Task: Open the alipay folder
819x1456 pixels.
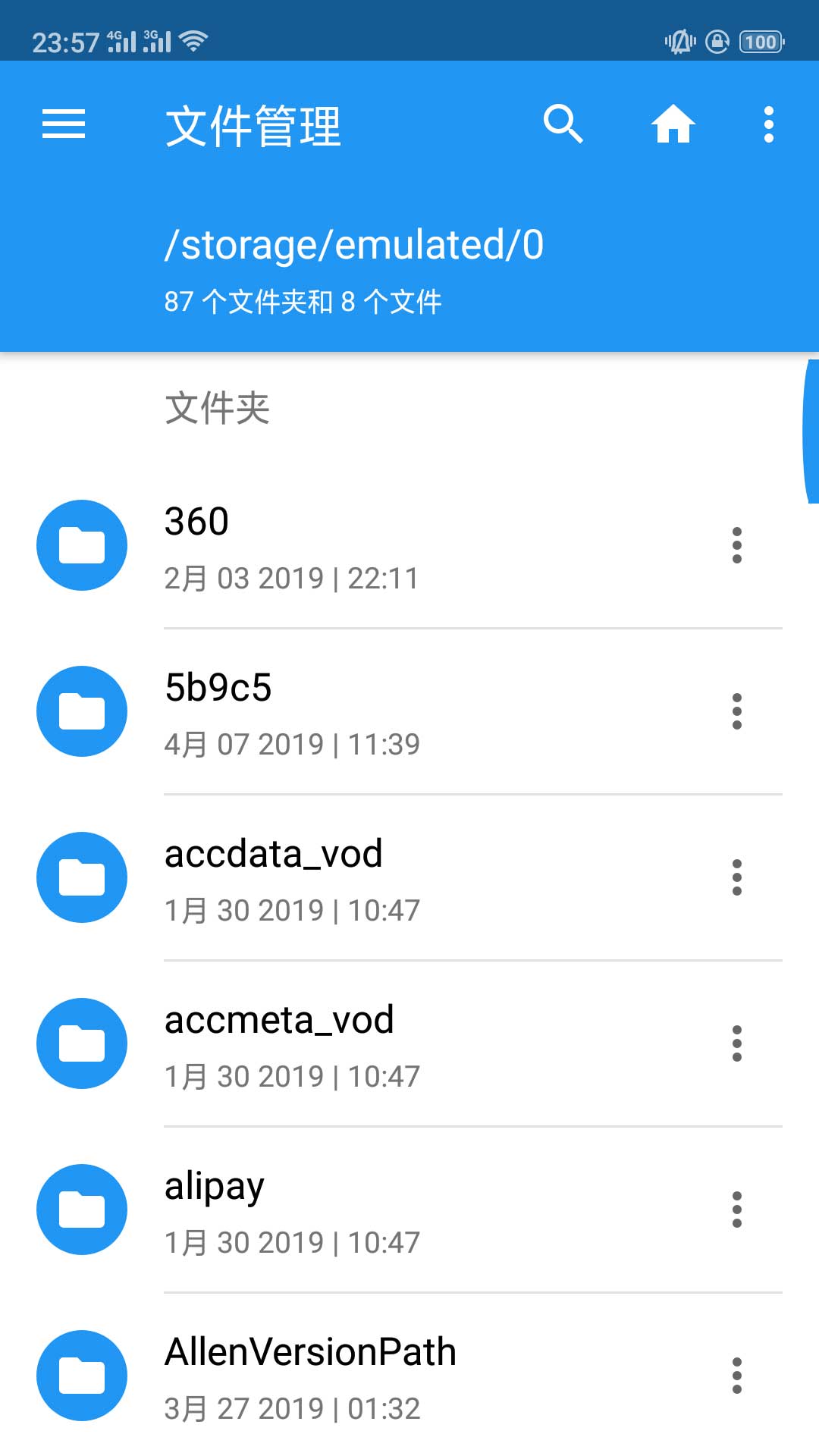Action: (x=379, y=1210)
